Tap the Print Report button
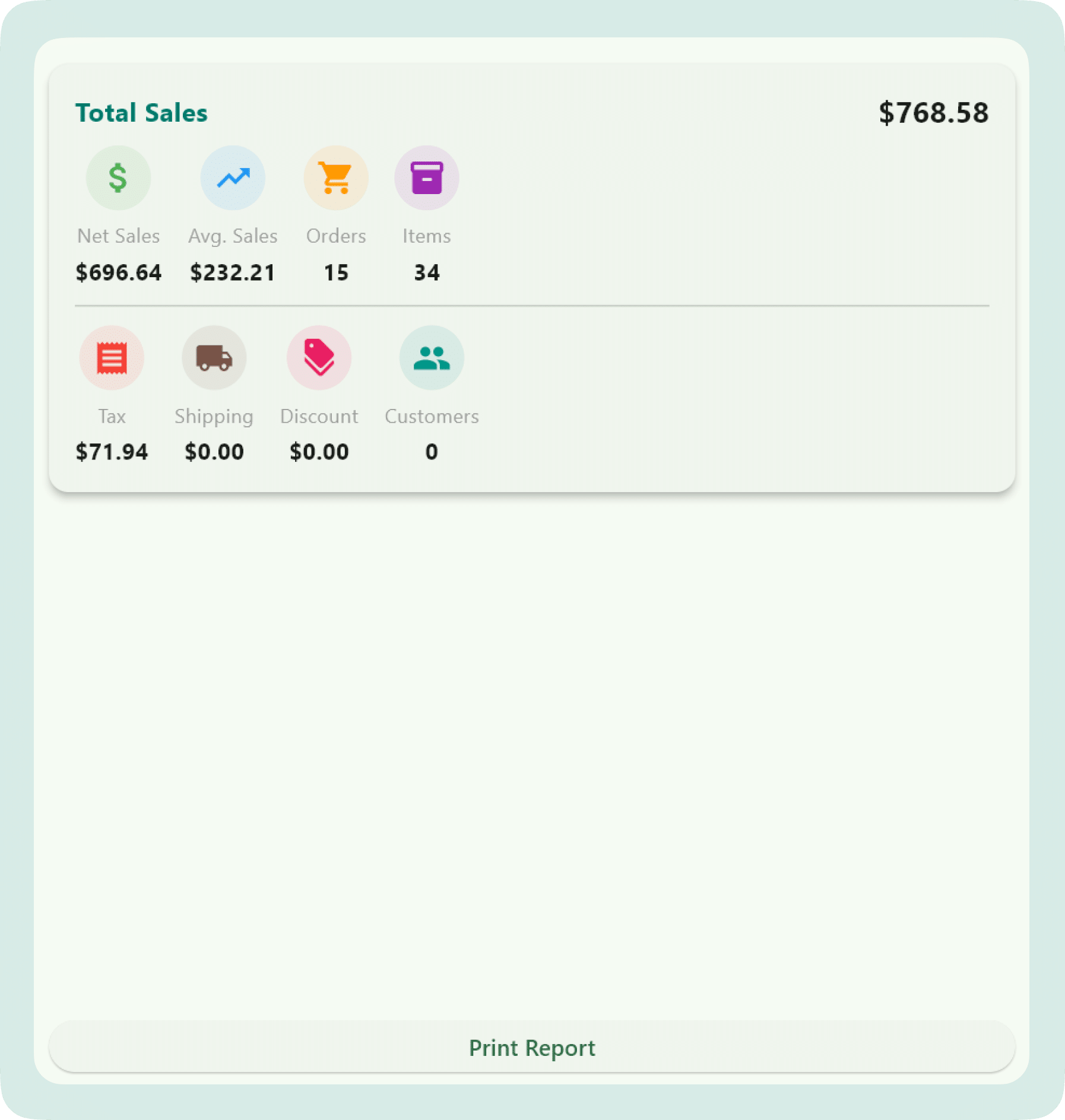Viewport: 1065px width, 1120px height. pos(532,1048)
